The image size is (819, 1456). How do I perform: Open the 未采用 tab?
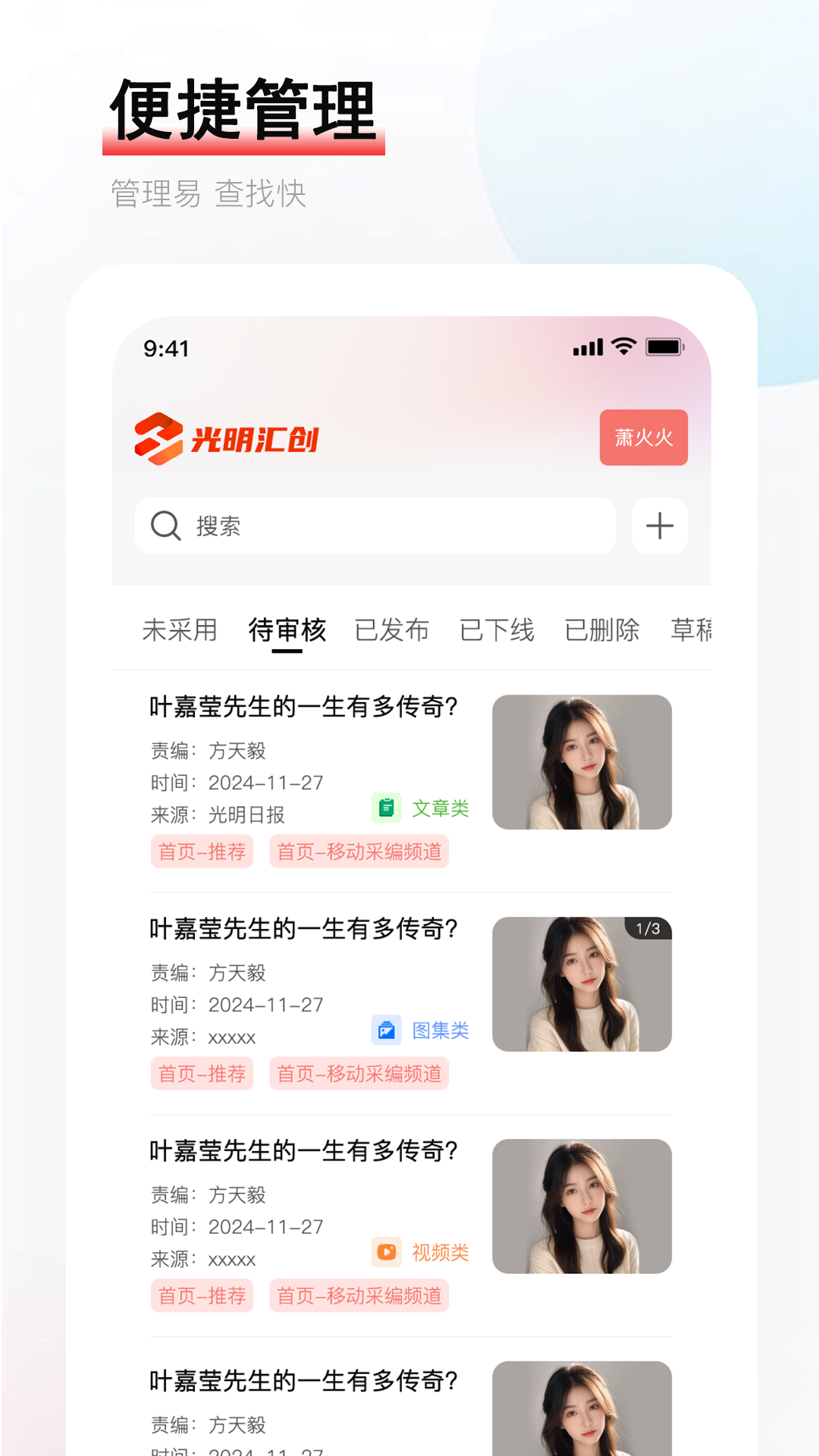179,629
